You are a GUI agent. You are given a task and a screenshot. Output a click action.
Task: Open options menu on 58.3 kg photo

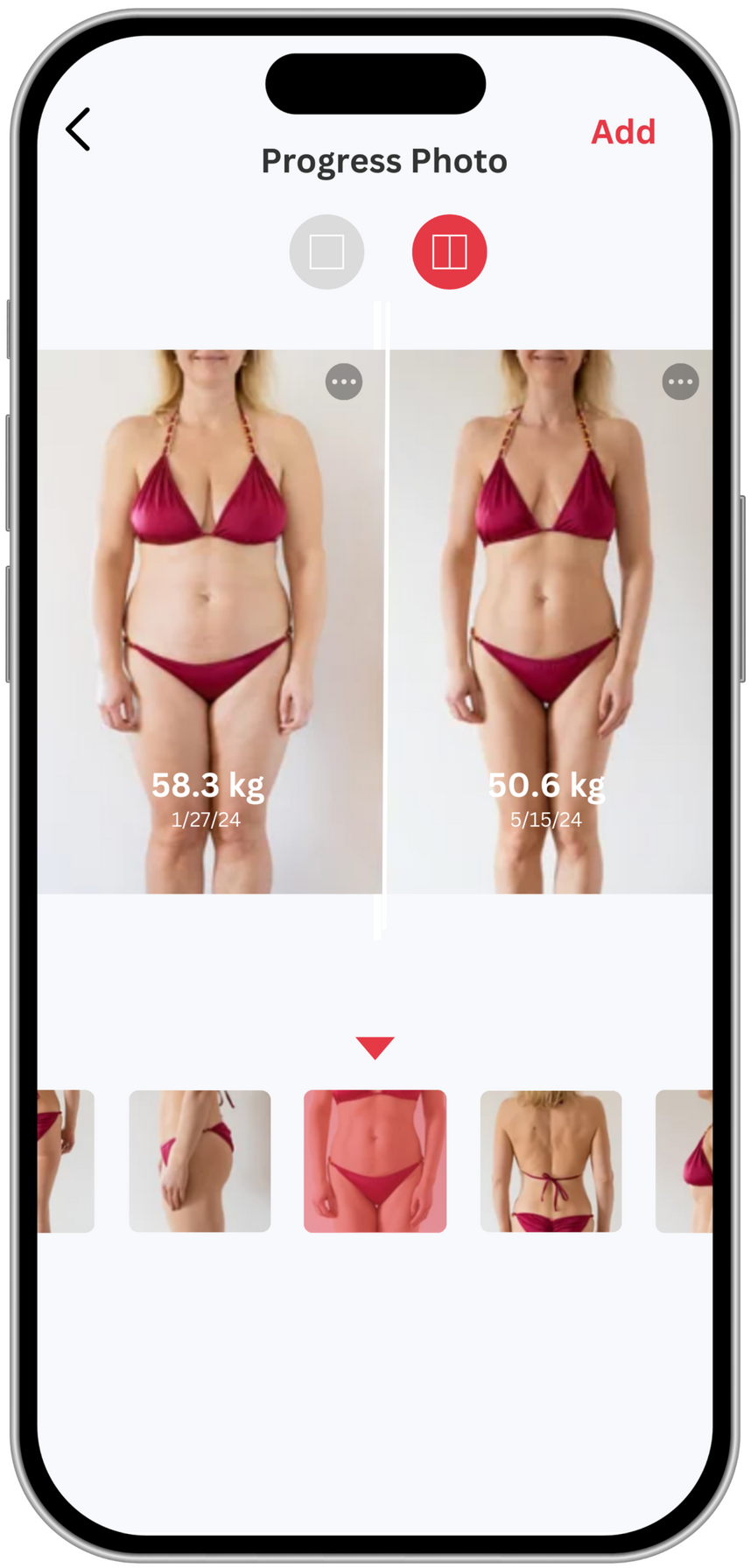click(x=344, y=381)
